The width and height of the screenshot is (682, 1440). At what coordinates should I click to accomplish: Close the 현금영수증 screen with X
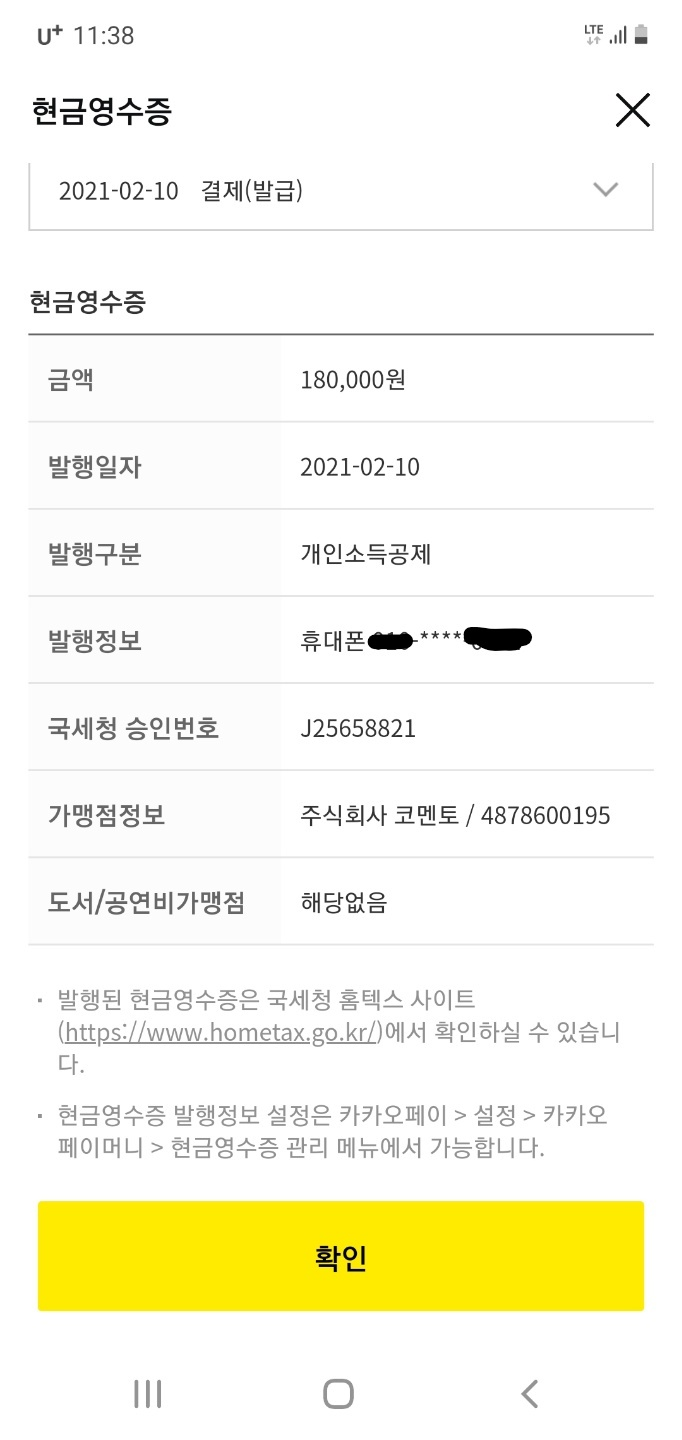tap(632, 110)
